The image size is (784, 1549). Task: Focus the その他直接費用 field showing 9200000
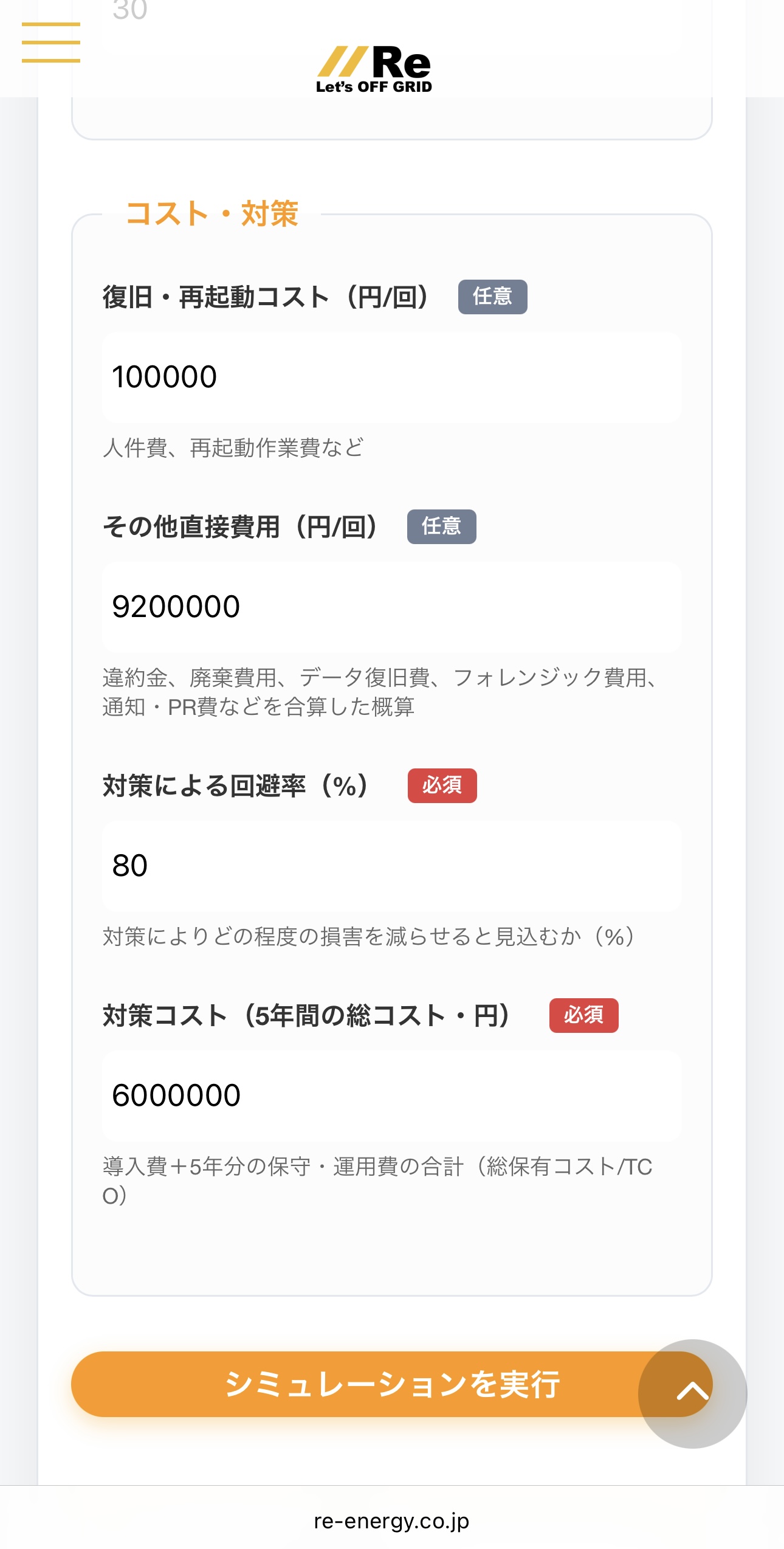tap(392, 606)
